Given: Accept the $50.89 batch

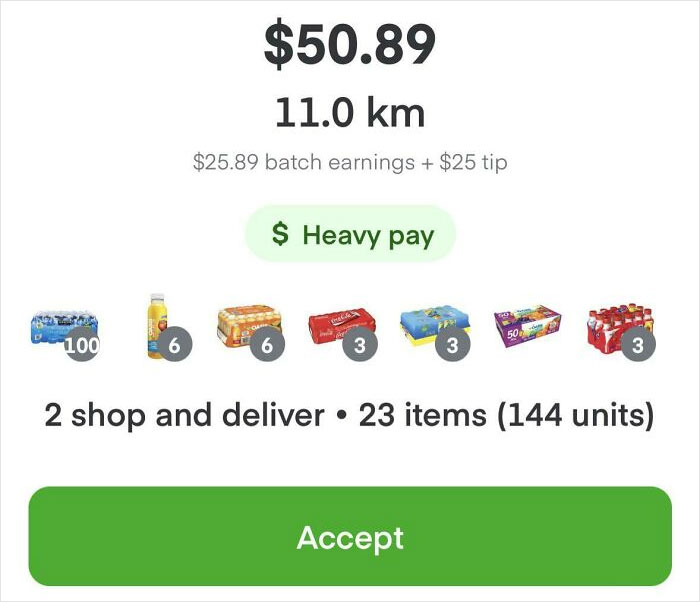Looking at the screenshot, I should pyautogui.click(x=350, y=537).
